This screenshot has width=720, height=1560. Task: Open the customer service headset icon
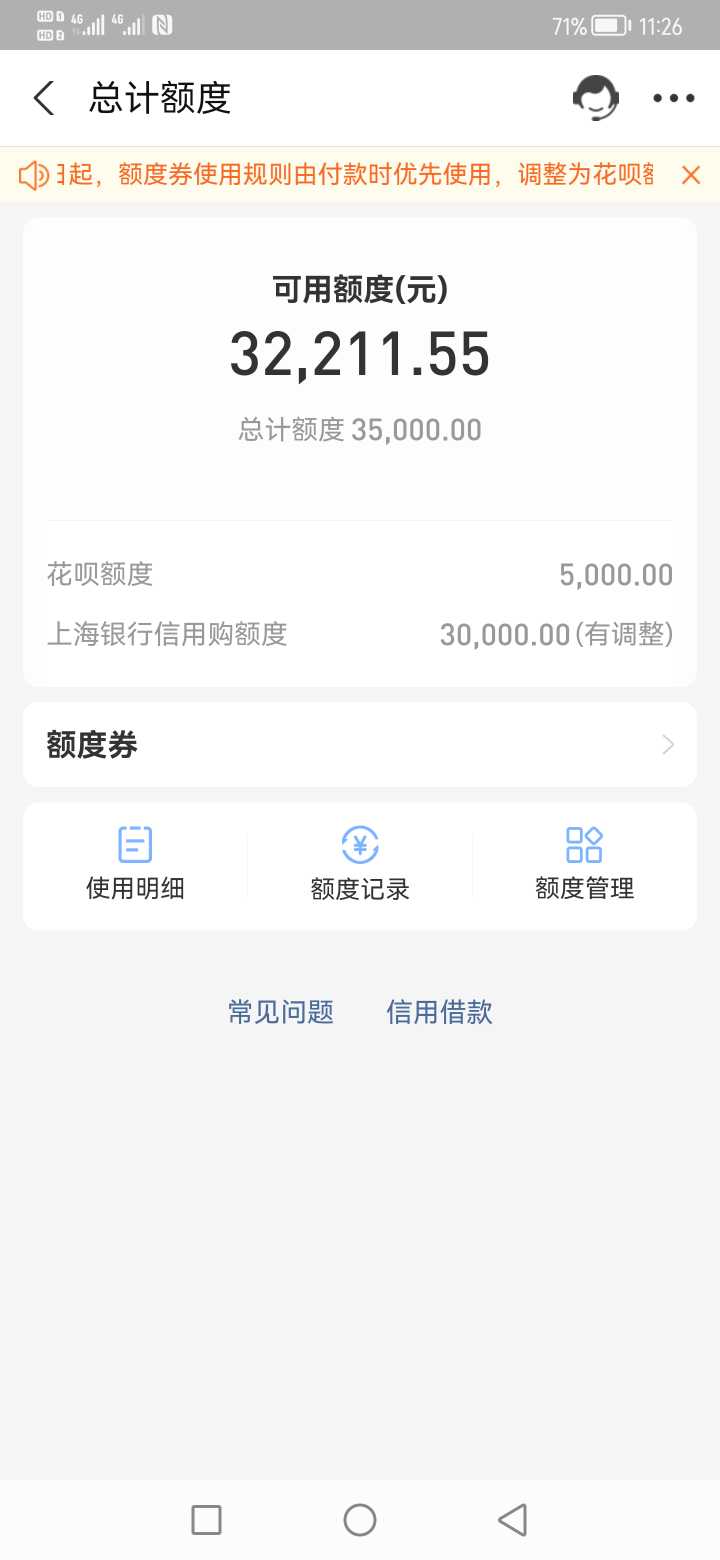coord(596,98)
